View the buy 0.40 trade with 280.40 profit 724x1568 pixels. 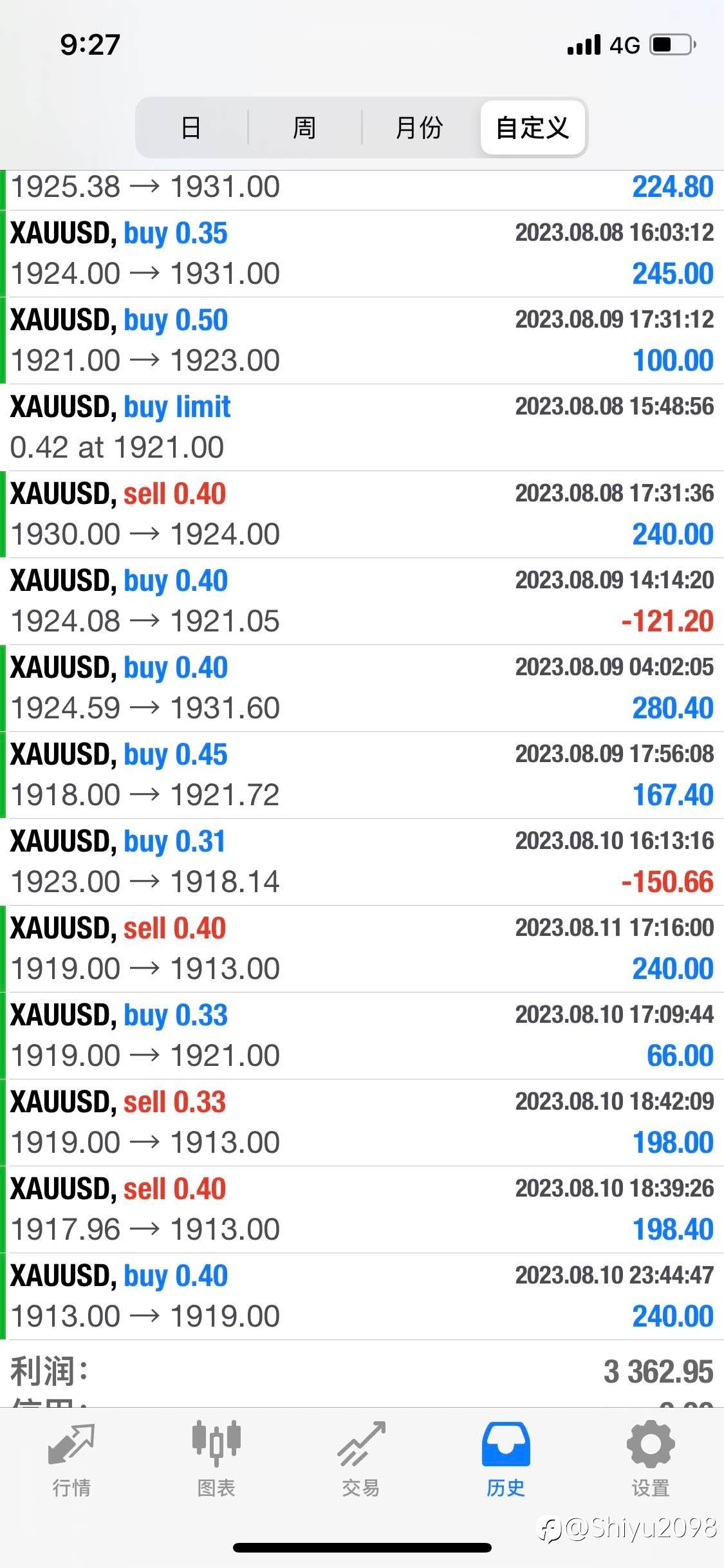coord(362,688)
